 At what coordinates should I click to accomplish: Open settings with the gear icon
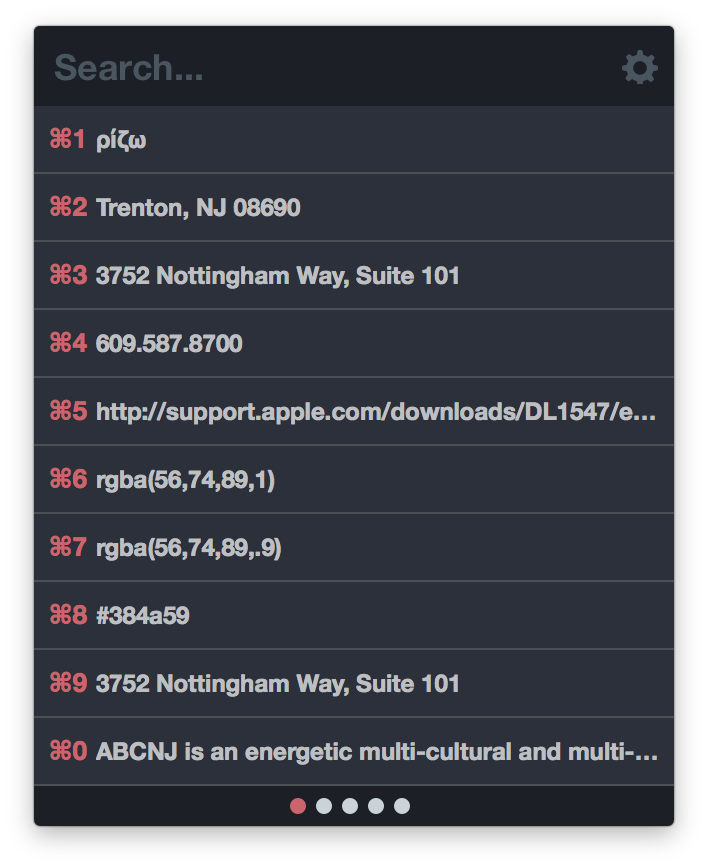coord(640,68)
